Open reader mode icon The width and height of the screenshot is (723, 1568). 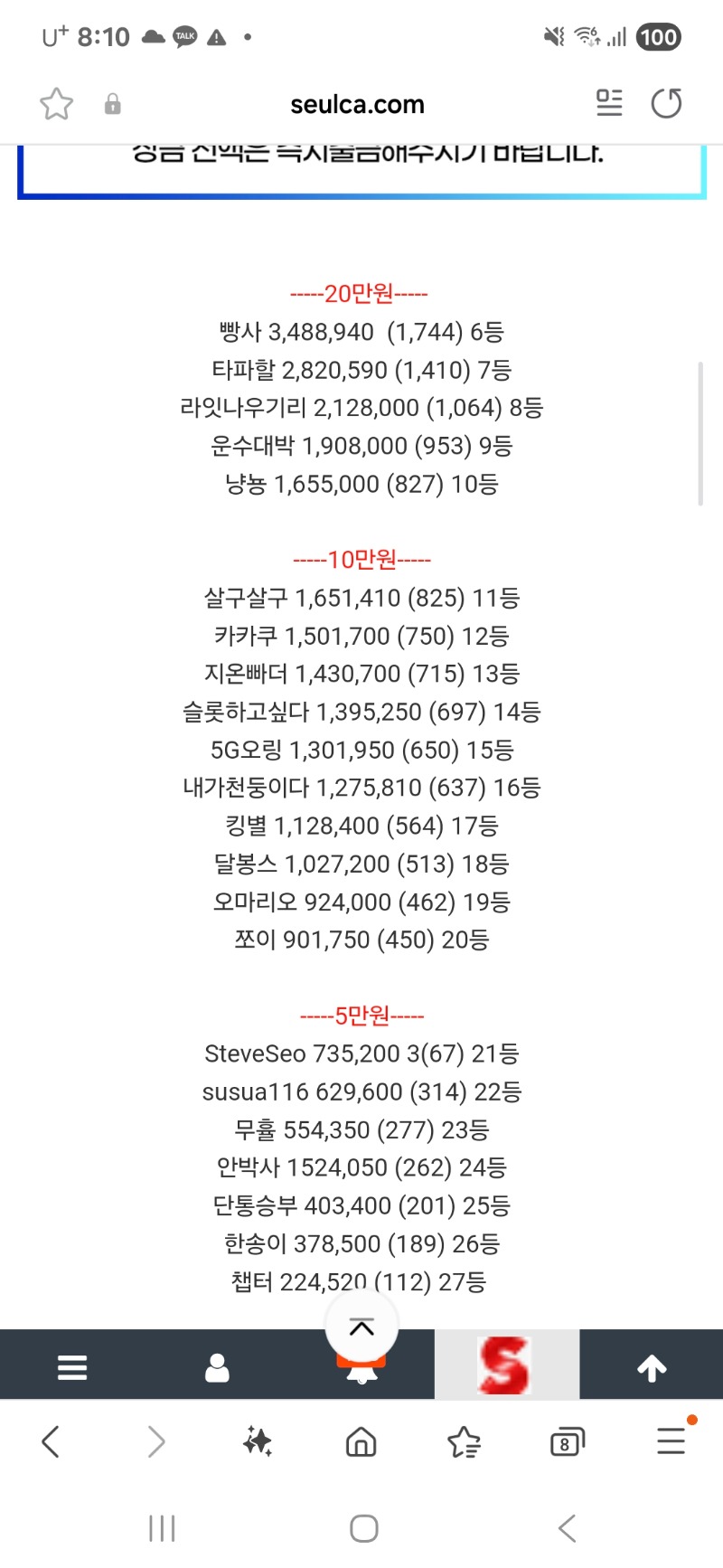pos(609,104)
